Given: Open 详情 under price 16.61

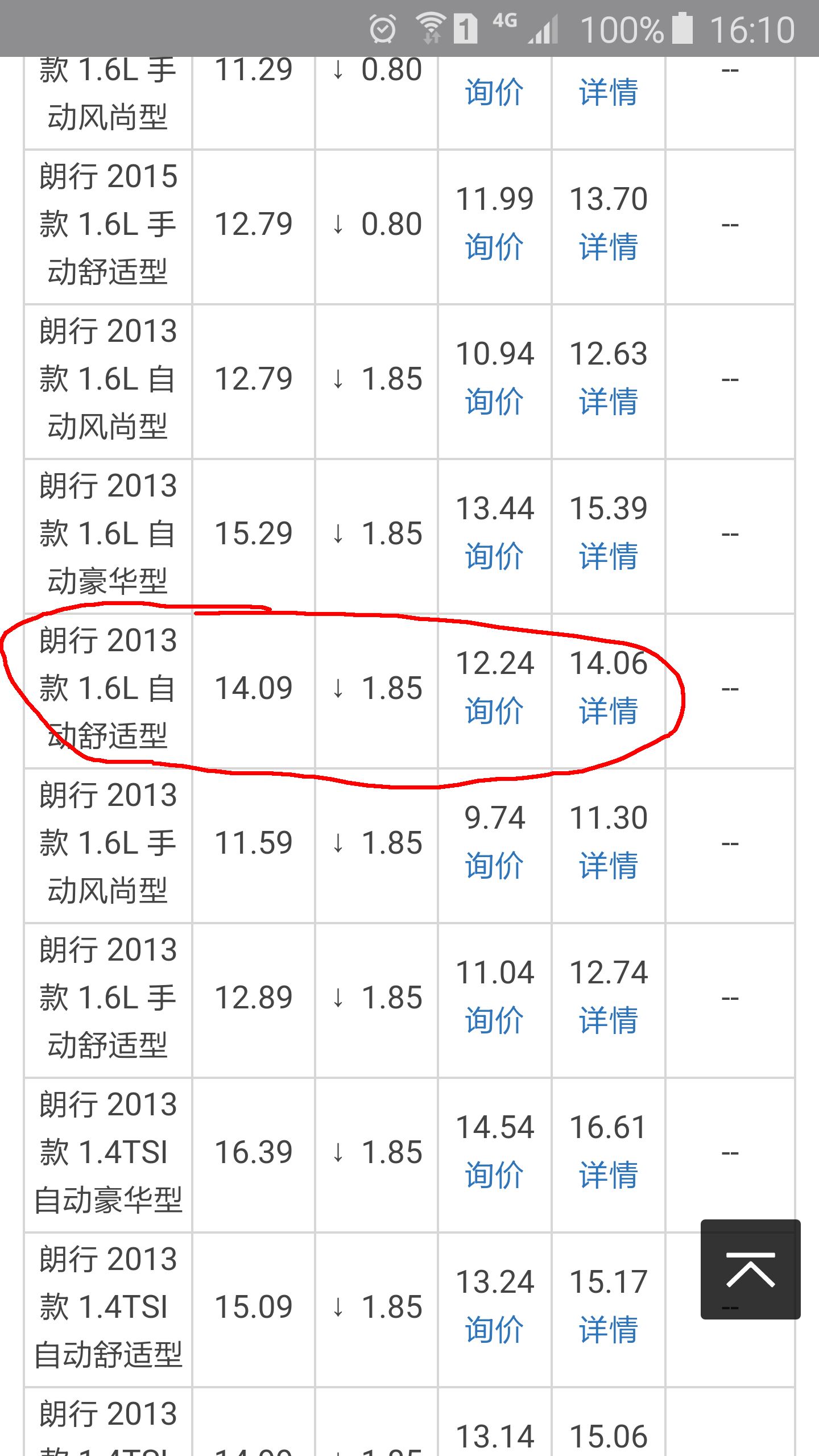Looking at the screenshot, I should pyautogui.click(x=609, y=1176).
